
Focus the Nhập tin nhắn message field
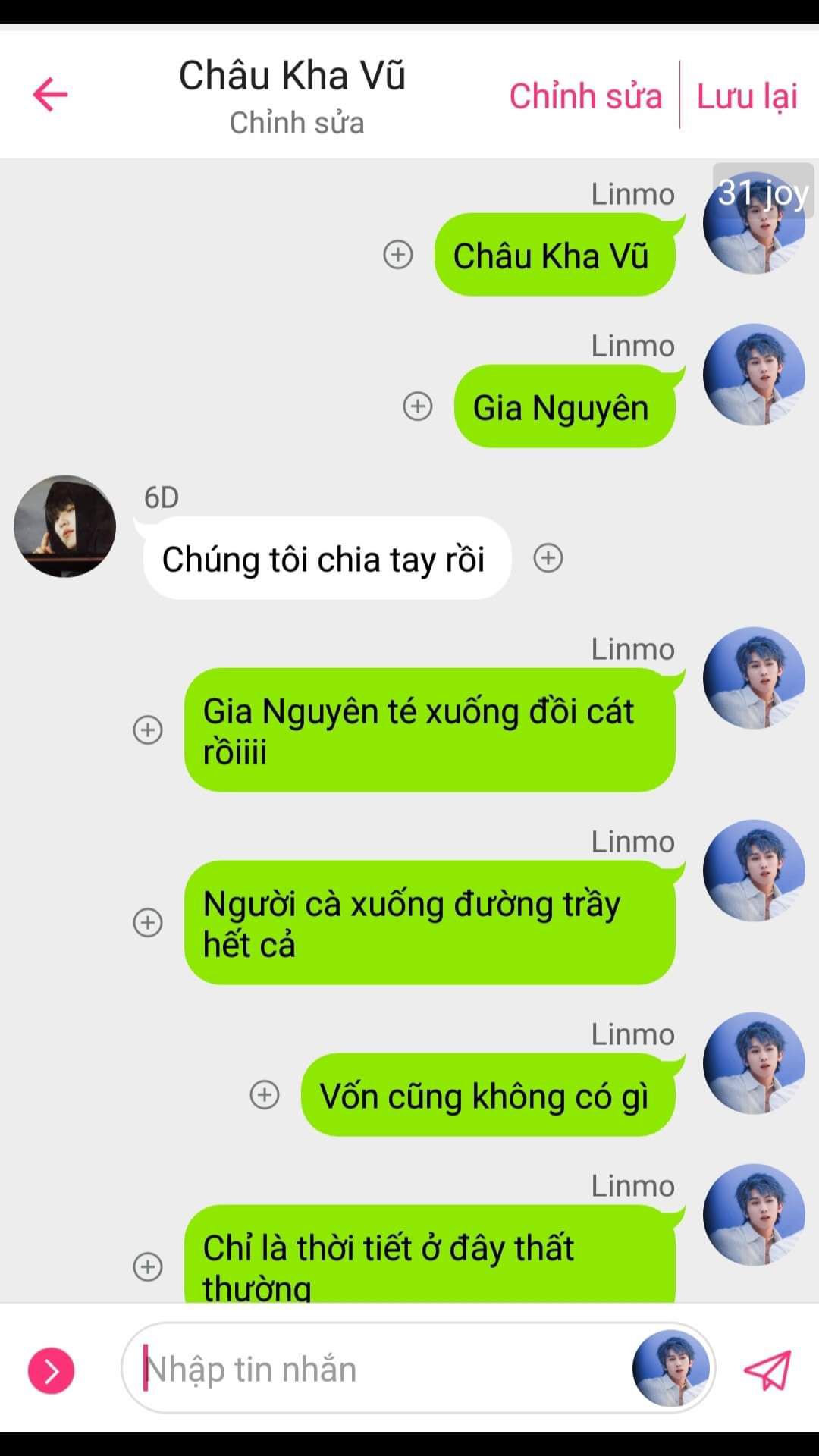tap(379, 1370)
